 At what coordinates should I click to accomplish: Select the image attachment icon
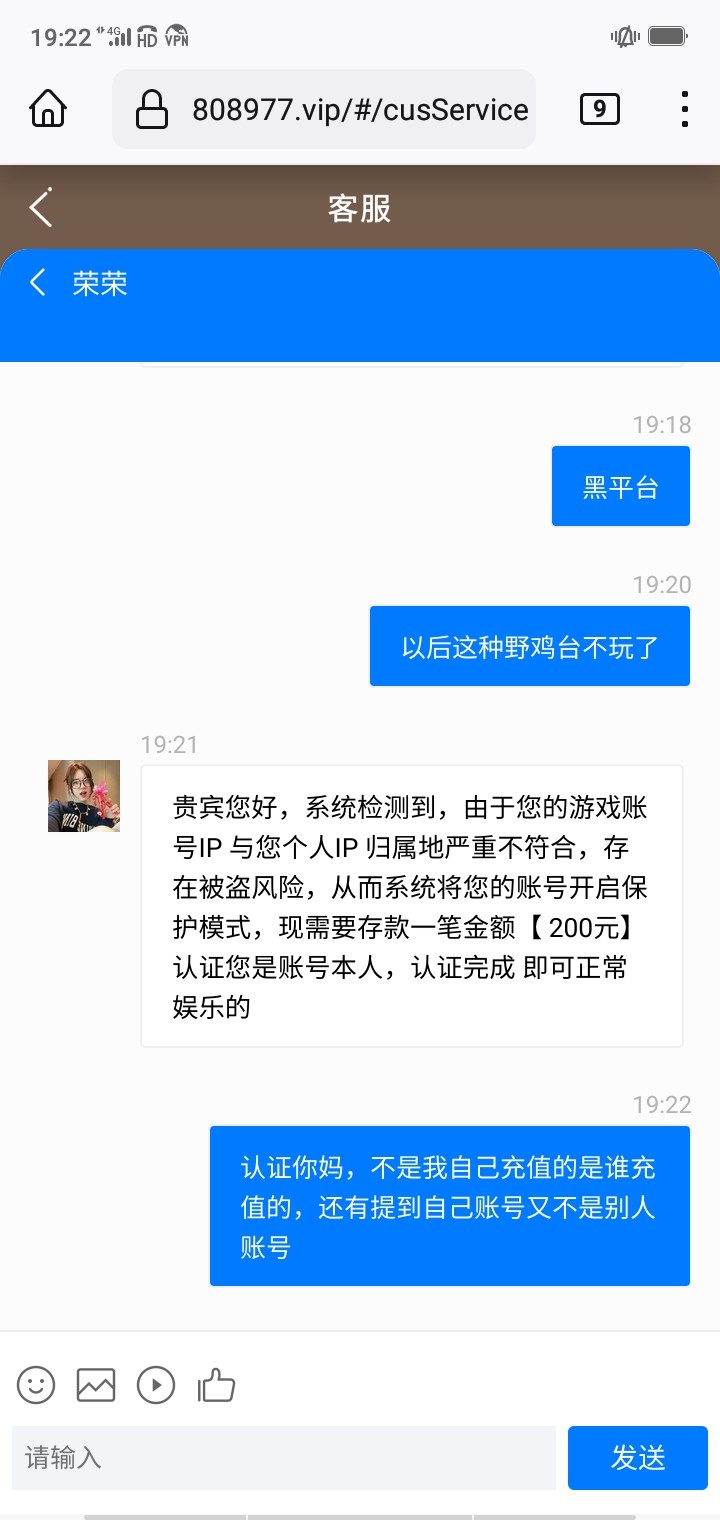pos(96,1386)
